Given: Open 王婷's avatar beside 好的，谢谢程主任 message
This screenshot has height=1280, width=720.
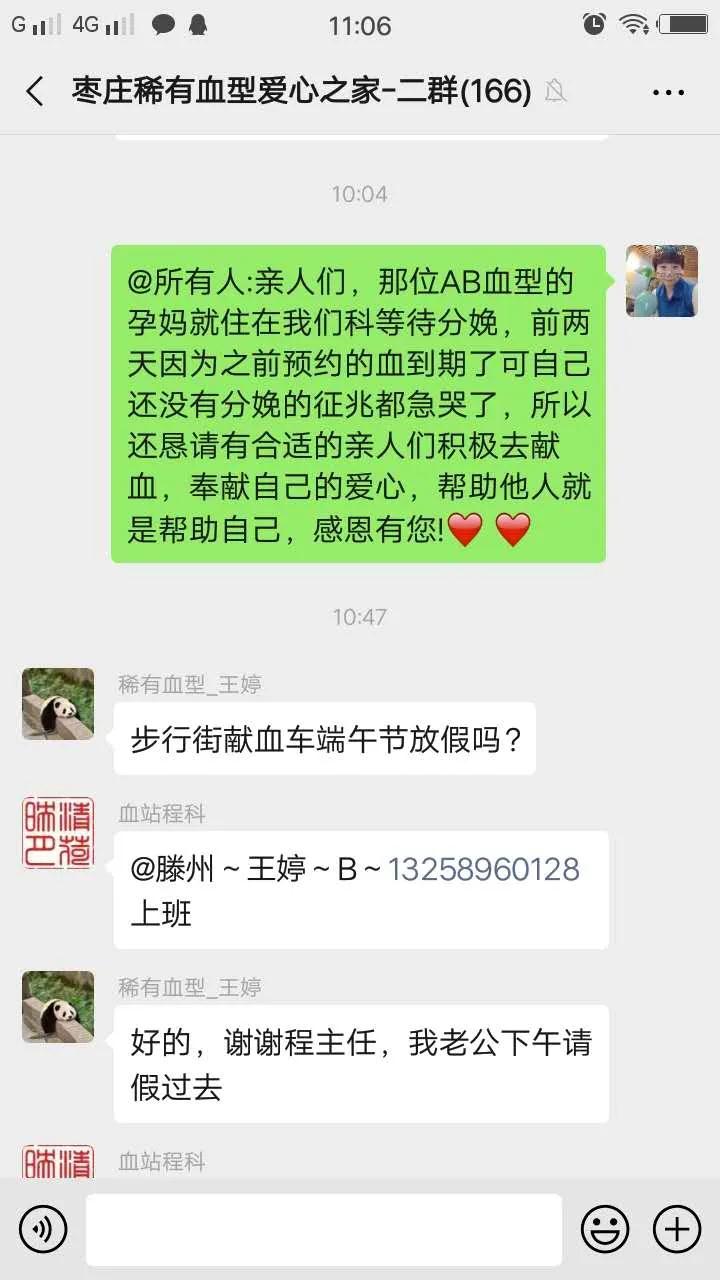Looking at the screenshot, I should 58,1007.
